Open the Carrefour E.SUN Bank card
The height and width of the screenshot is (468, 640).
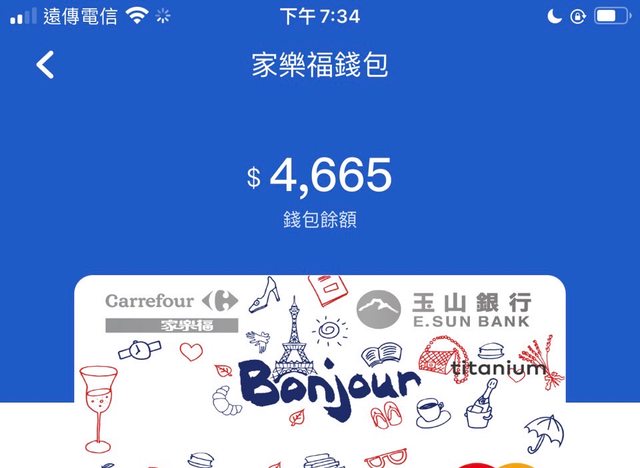(320, 370)
